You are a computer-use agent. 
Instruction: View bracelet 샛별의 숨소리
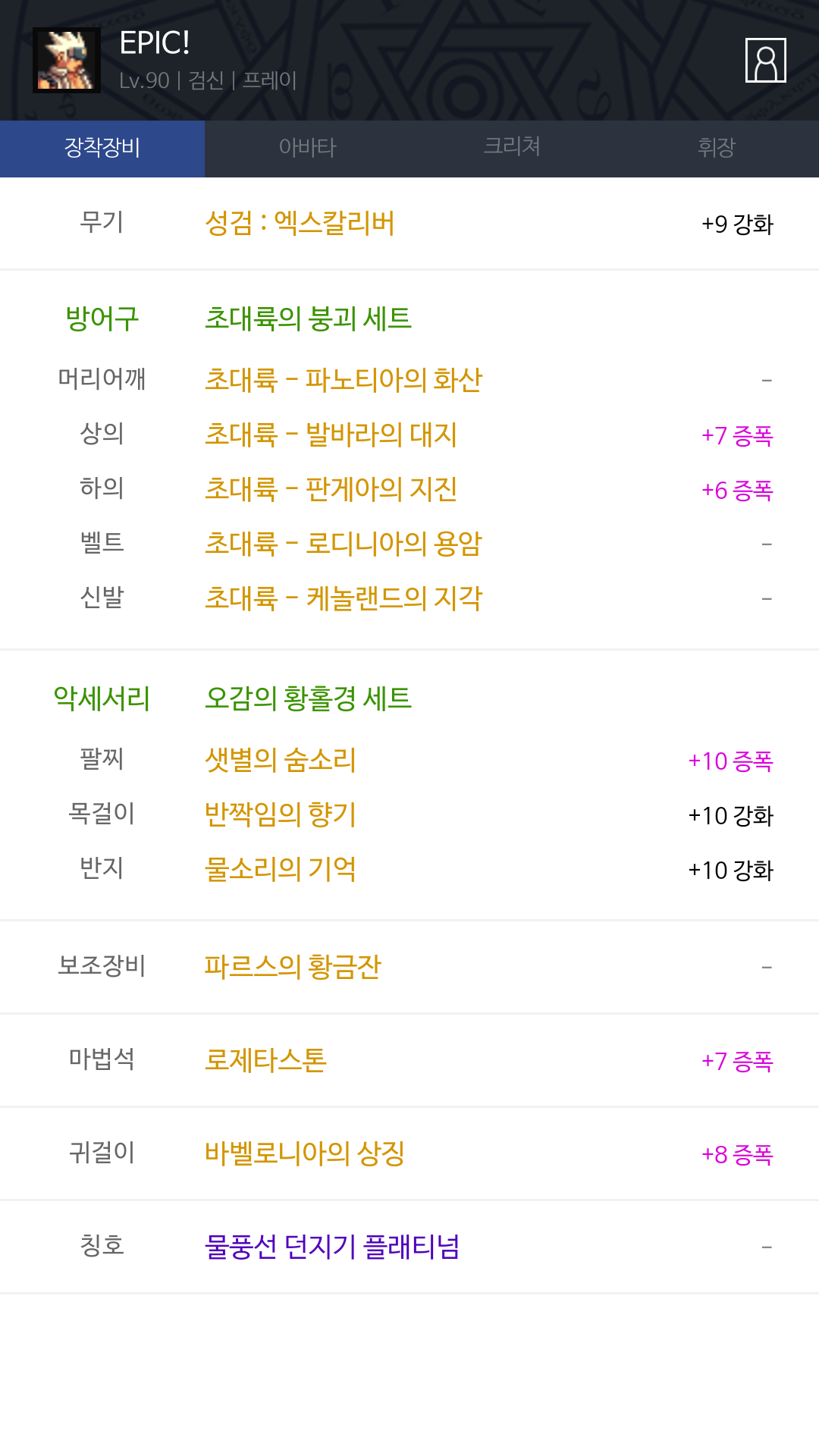click(281, 760)
